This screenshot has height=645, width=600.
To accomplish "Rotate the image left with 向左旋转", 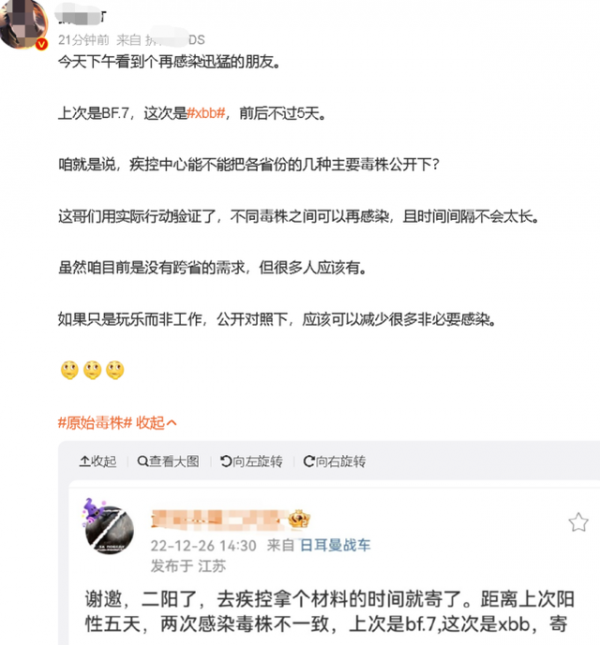I will [x=252, y=461].
